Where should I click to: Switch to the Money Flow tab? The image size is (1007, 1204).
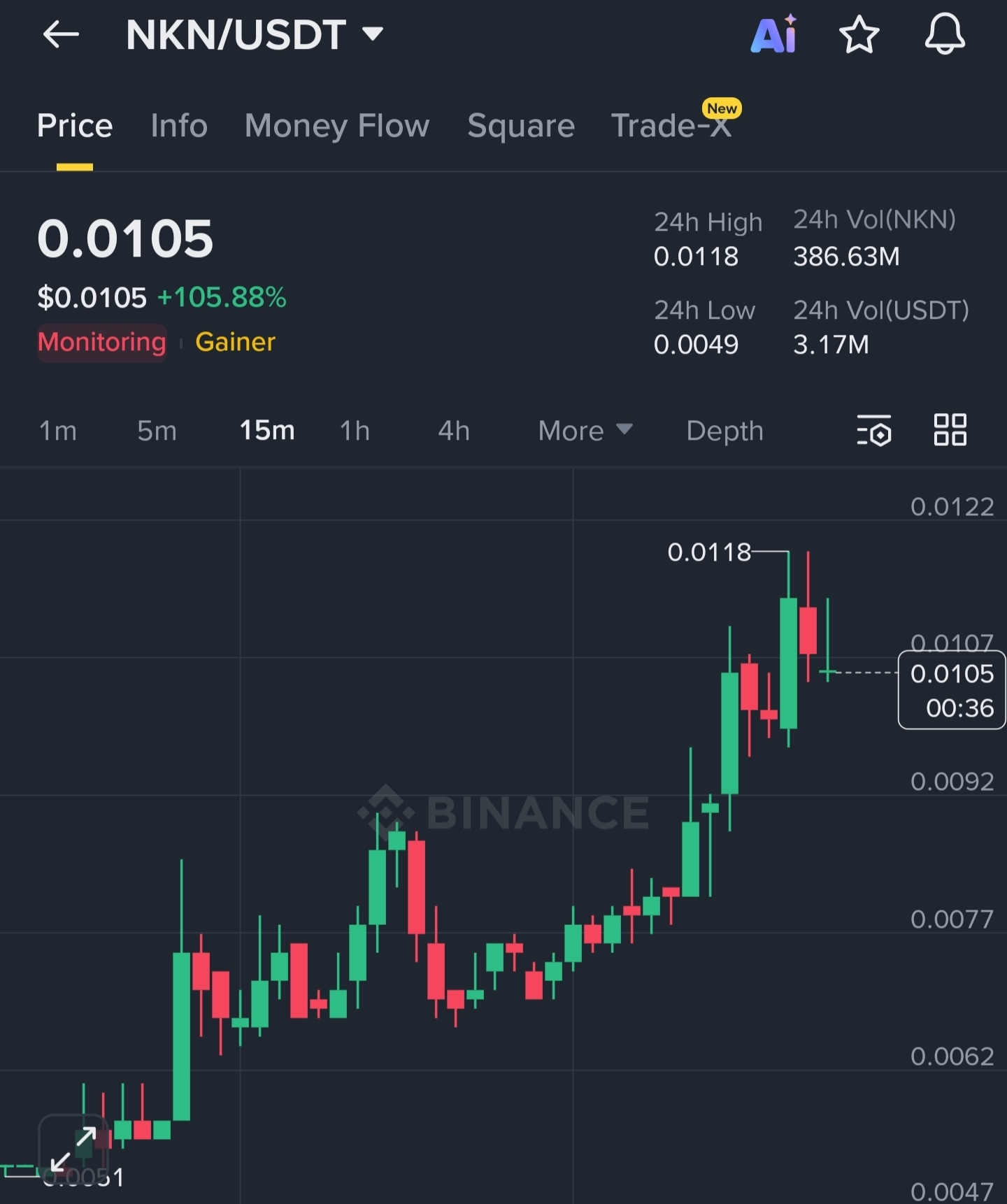[x=337, y=127]
